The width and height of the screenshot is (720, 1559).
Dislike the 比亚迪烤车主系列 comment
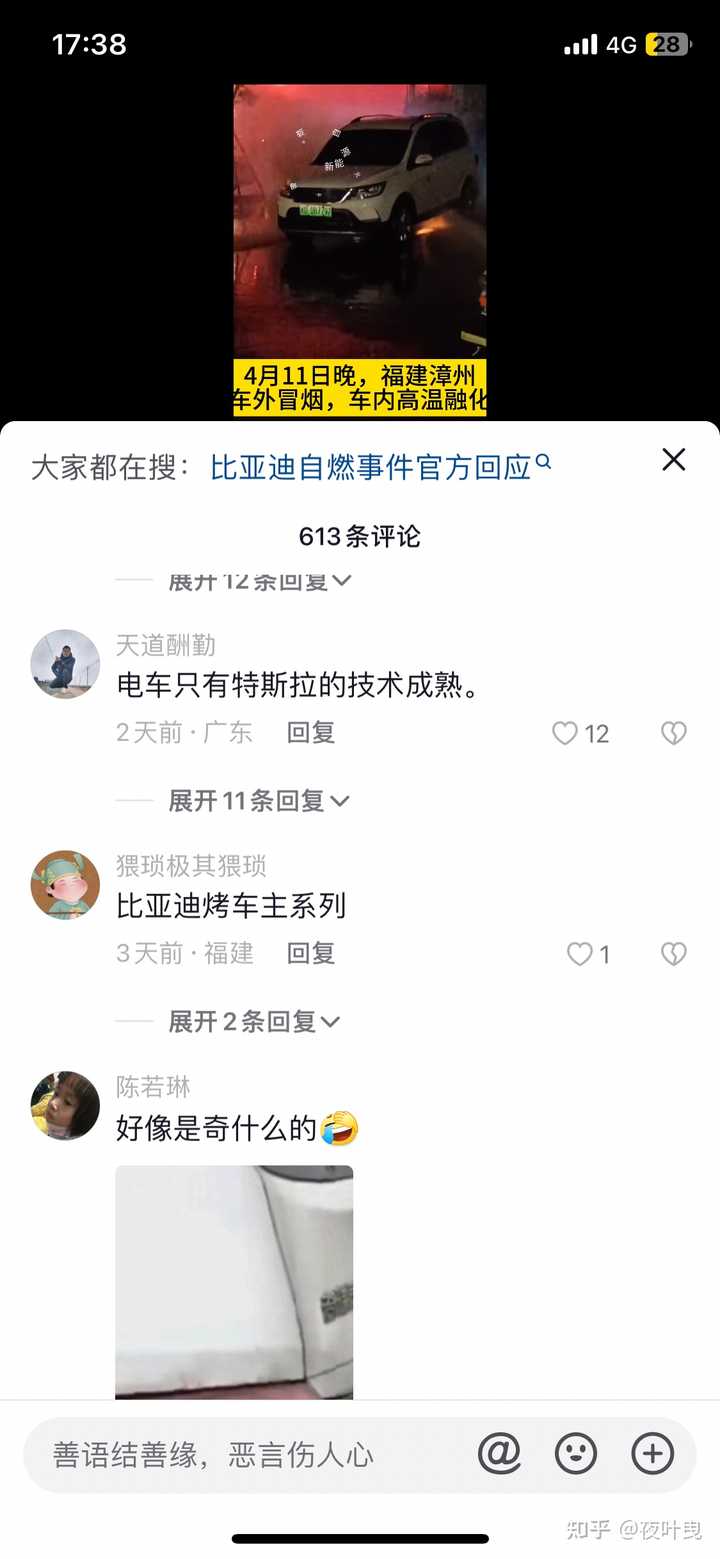point(674,955)
